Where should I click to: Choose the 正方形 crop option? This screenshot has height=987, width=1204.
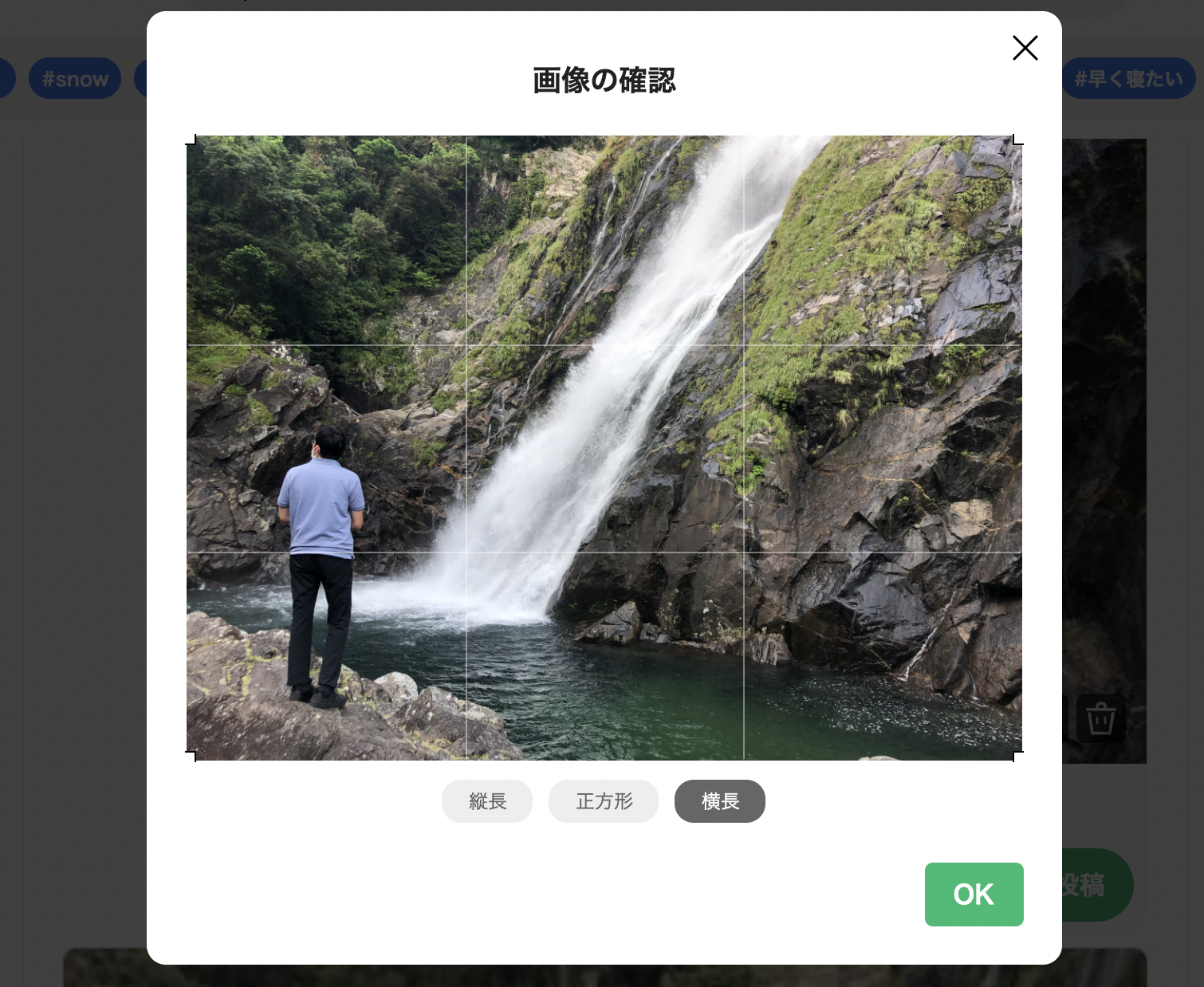pyautogui.click(x=604, y=801)
